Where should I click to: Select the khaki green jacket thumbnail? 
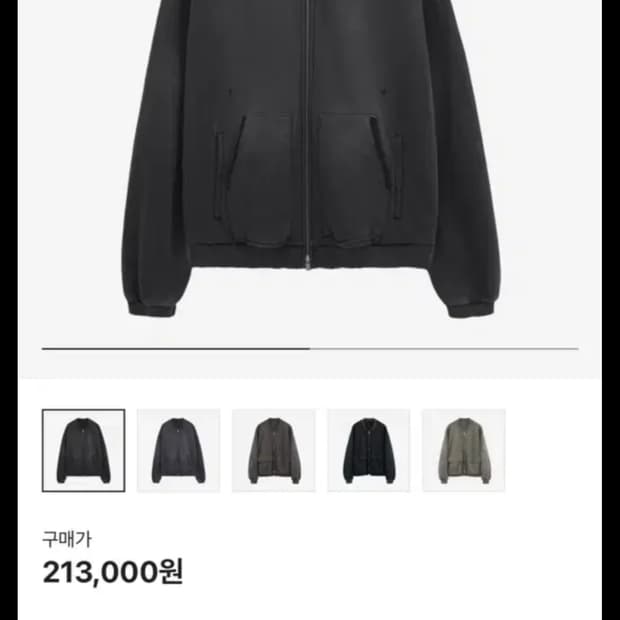(463, 450)
